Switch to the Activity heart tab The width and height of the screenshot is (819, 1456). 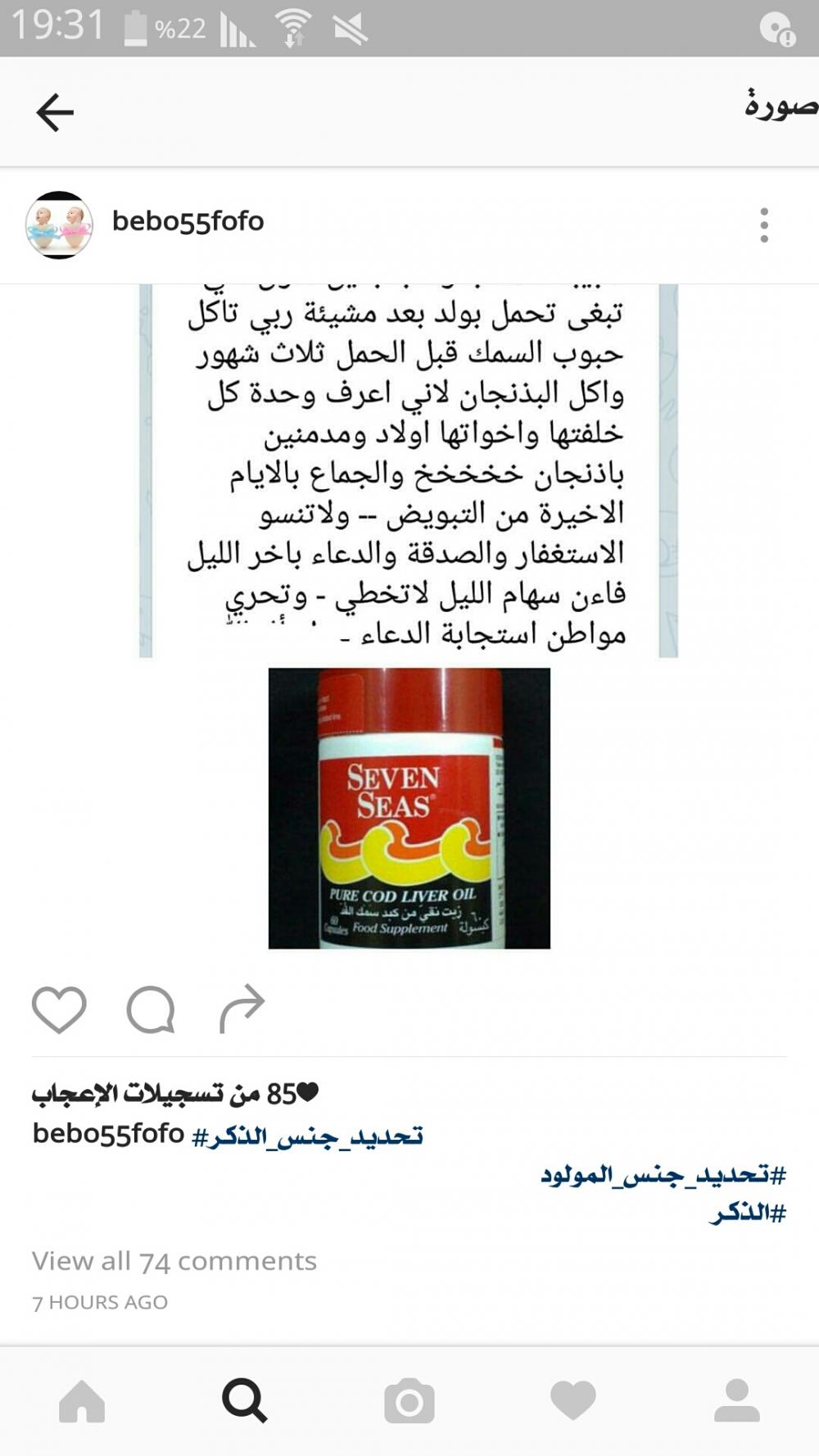(x=573, y=1400)
